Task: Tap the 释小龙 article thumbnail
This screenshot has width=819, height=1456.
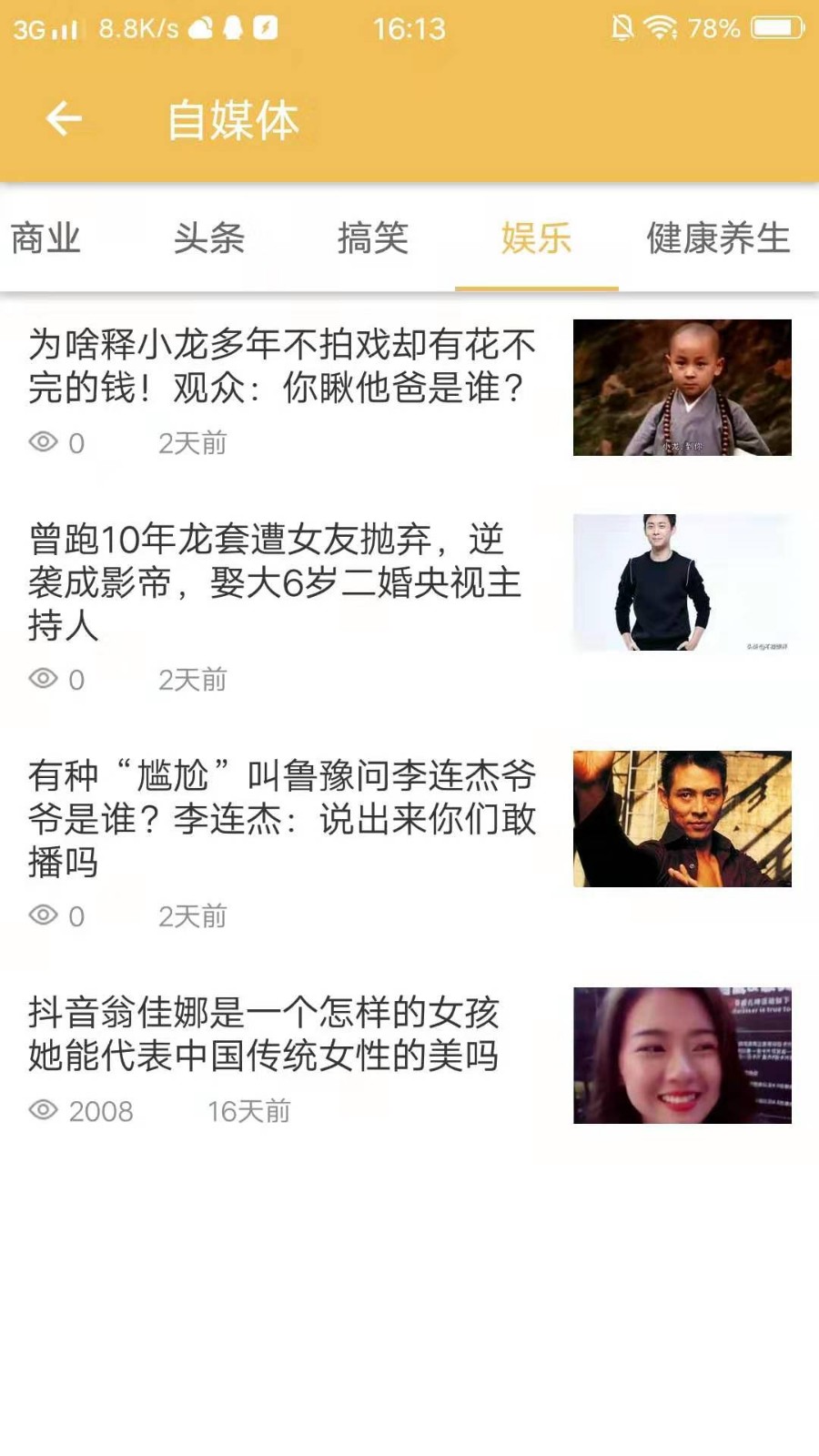Action: click(682, 387)
